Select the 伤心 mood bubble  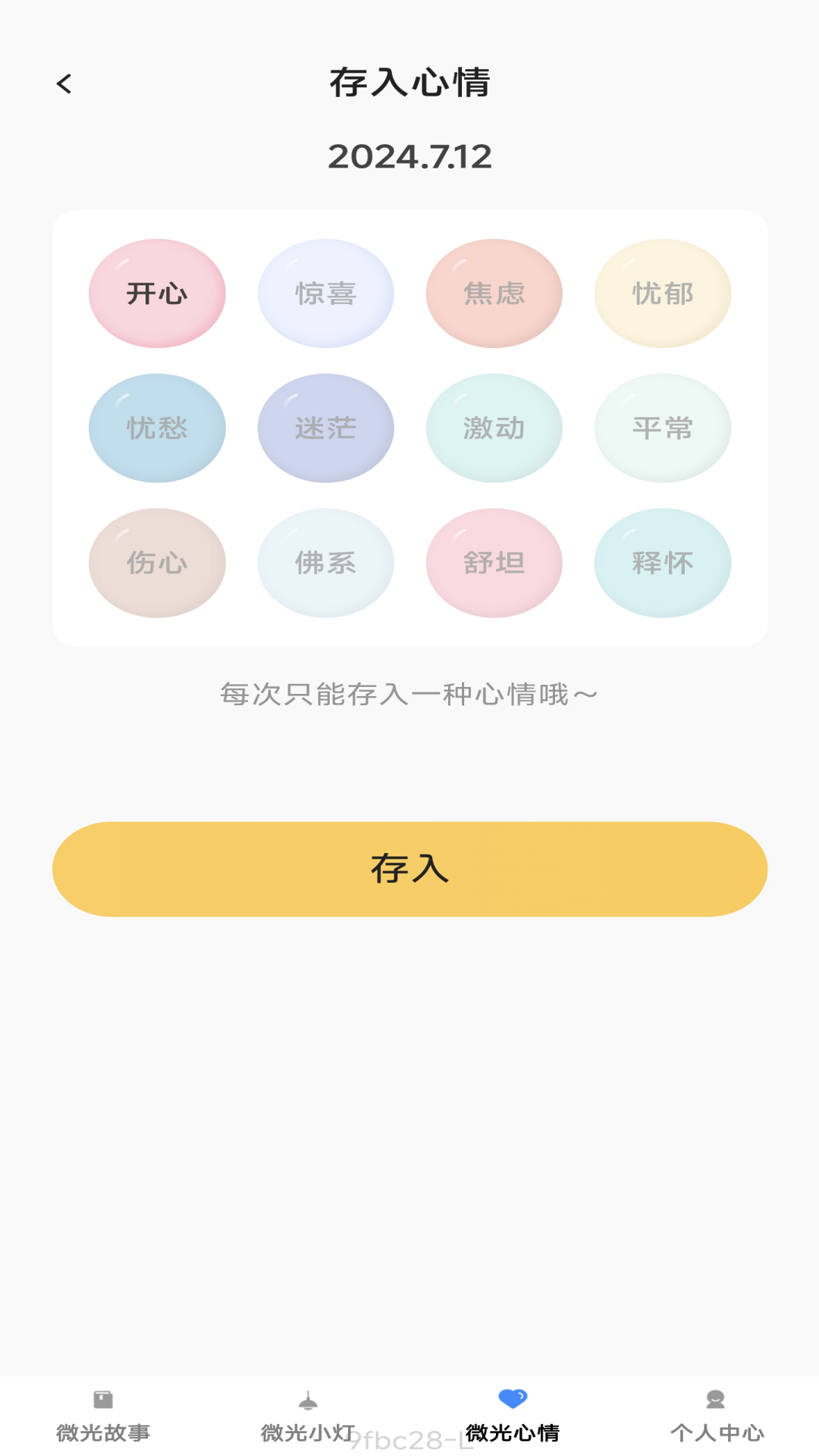coord(156,563)
